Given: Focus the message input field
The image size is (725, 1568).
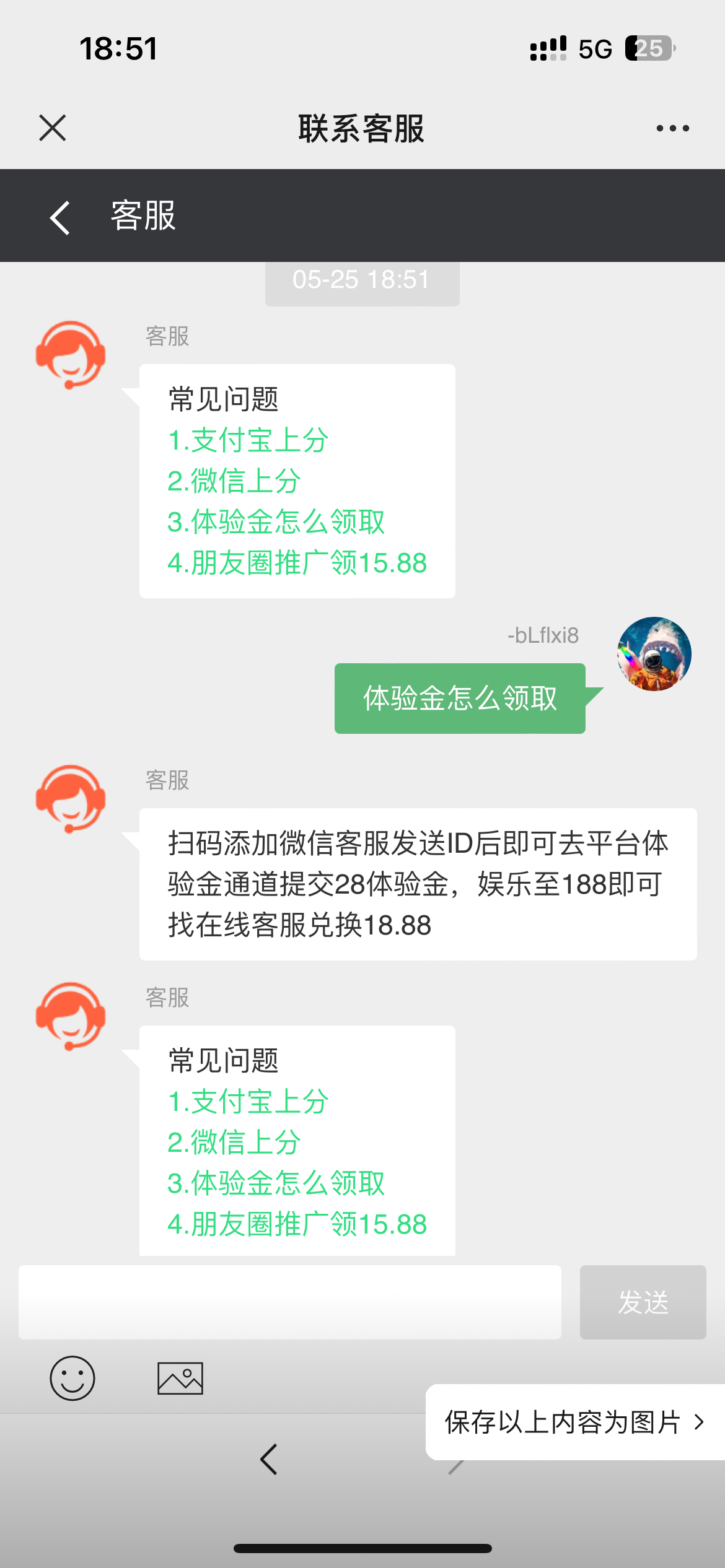Looking at the screenshot, I should (x=289, y=1302).
